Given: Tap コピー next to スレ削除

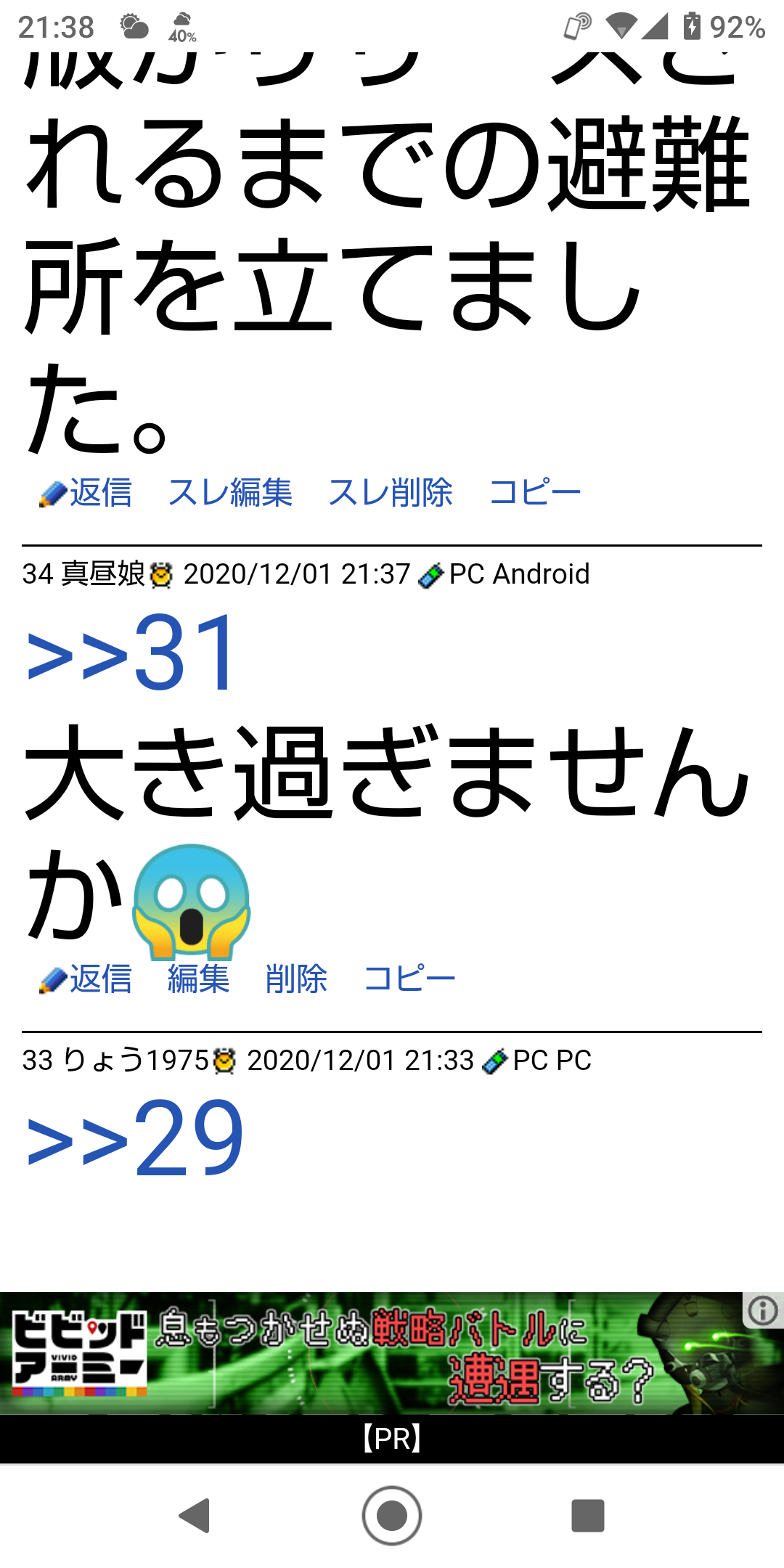Looking at the screenshot, I should 535,493.
